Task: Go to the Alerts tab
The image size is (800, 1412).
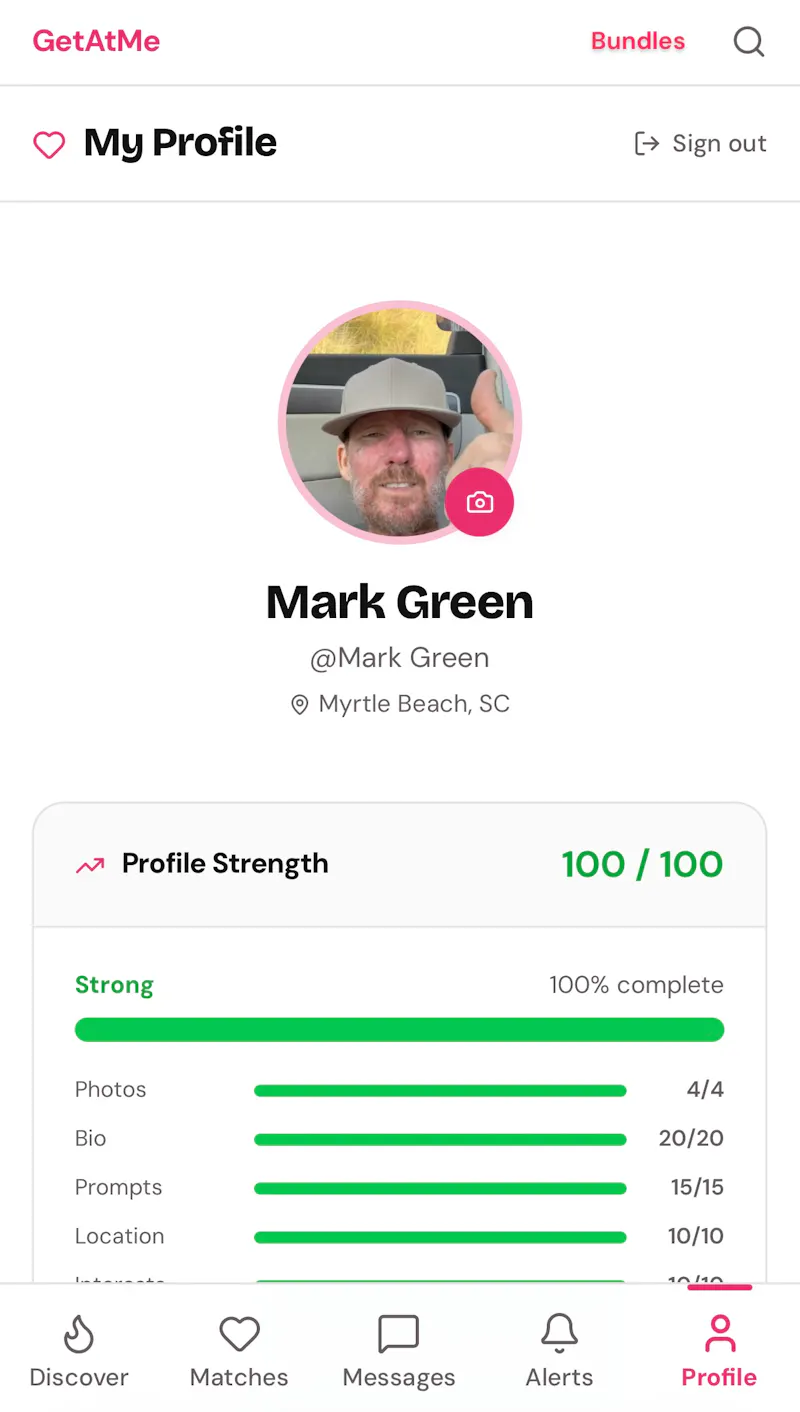Action: tap(560, 1350)
